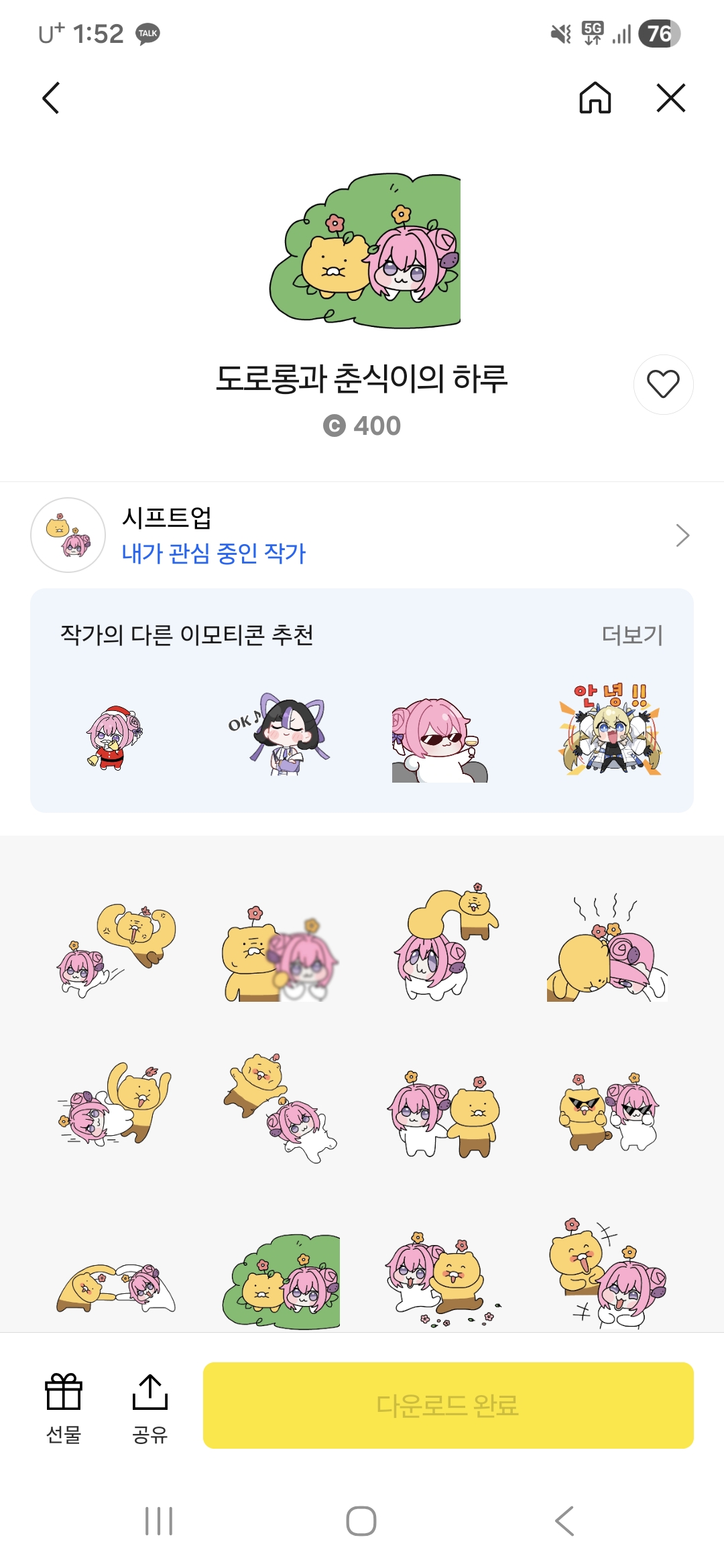Viewport: 724px width, 1568px height.
Task: Tap 더보기 for more author emoticons
Action: [631, 635]
